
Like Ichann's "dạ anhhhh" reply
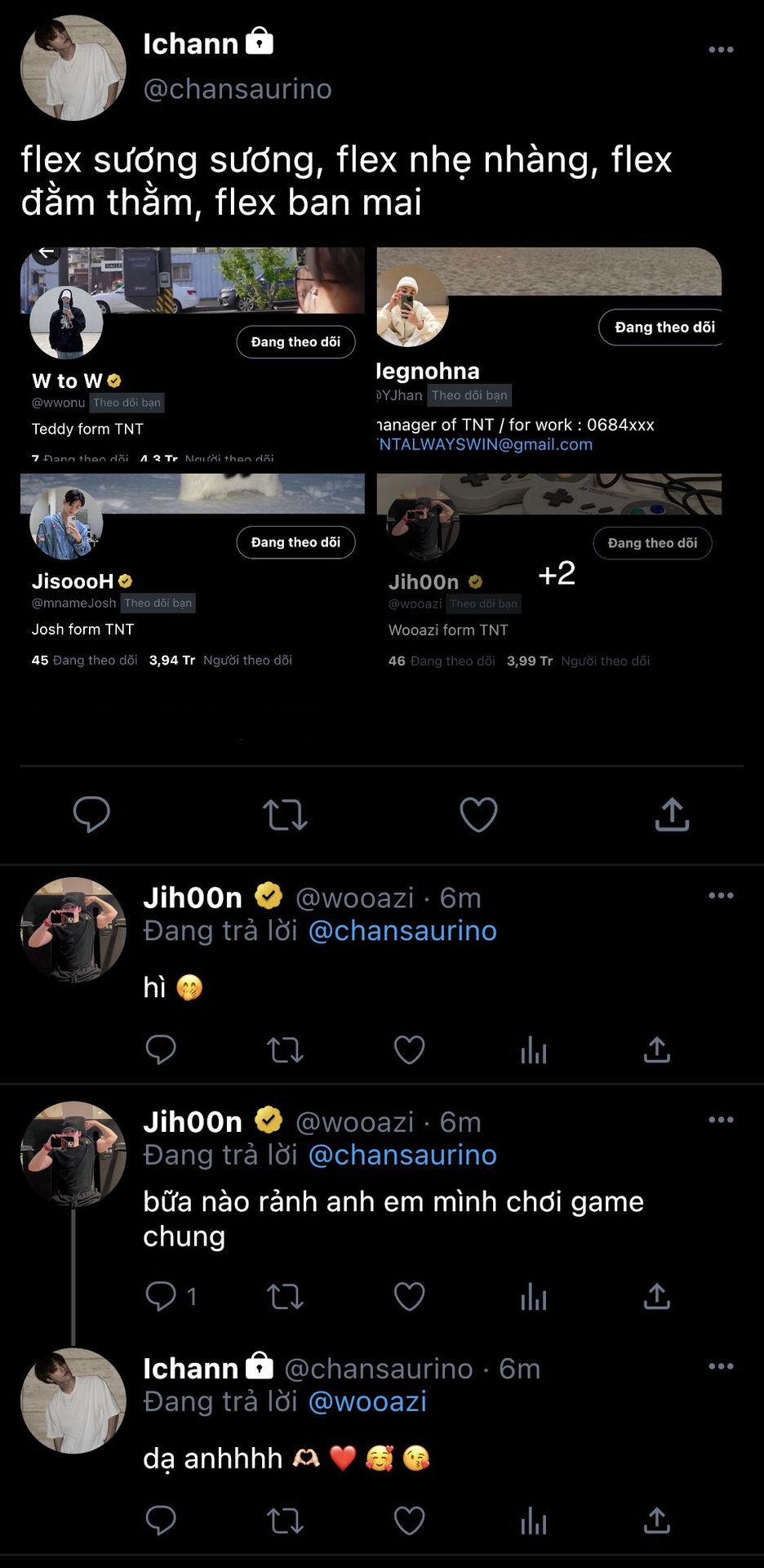409,1521
